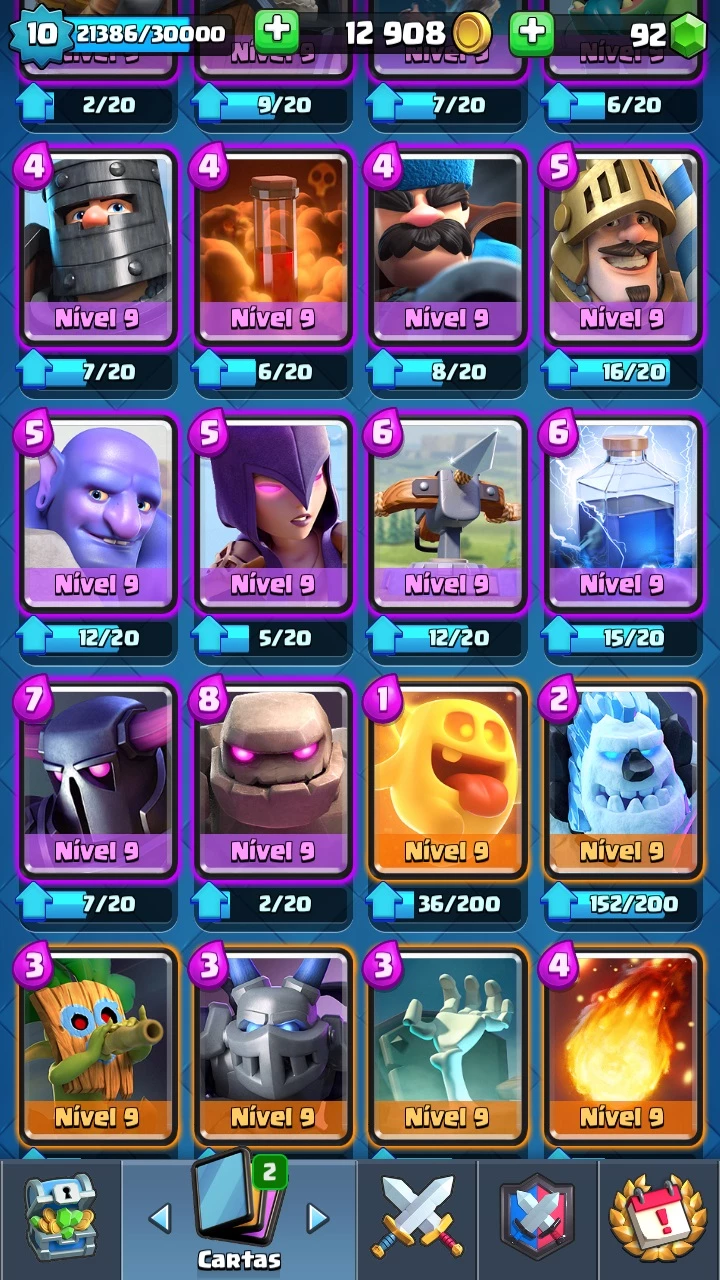Viewport: 720px width, 1280px height.
Task: Select the Heal Spirit card
Action: [x=447, y=781]
